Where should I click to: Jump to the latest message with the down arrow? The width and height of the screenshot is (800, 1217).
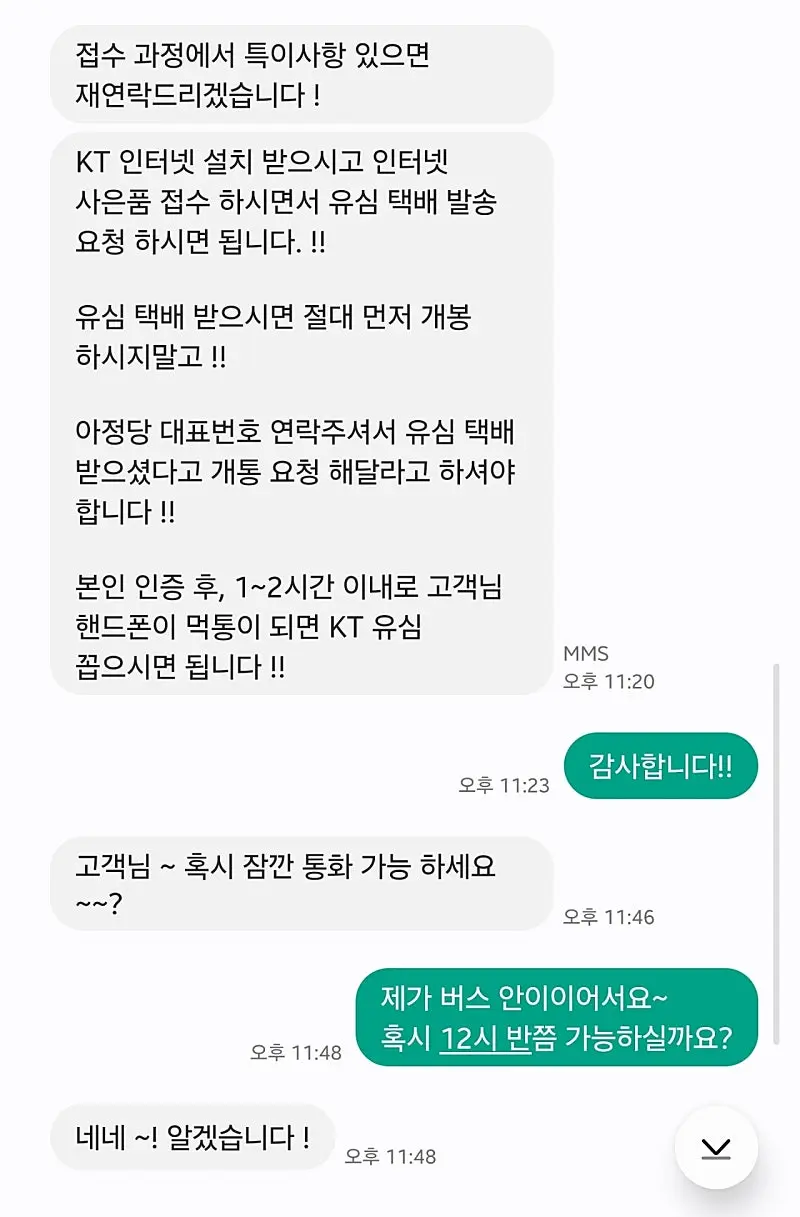[716, 1148]
